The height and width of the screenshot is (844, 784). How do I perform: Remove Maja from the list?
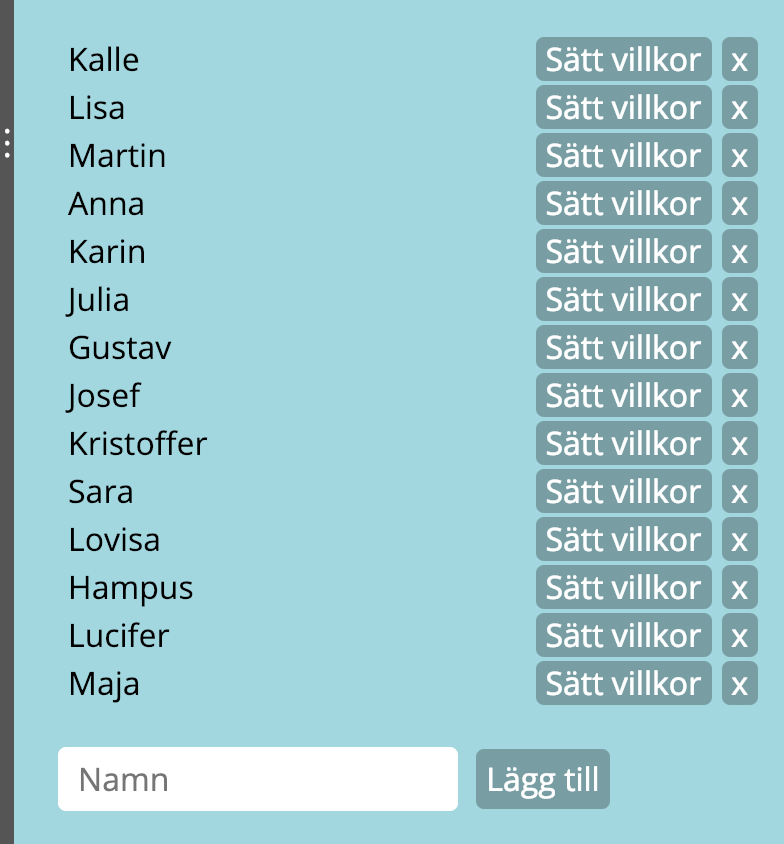[x=739, y=684]
